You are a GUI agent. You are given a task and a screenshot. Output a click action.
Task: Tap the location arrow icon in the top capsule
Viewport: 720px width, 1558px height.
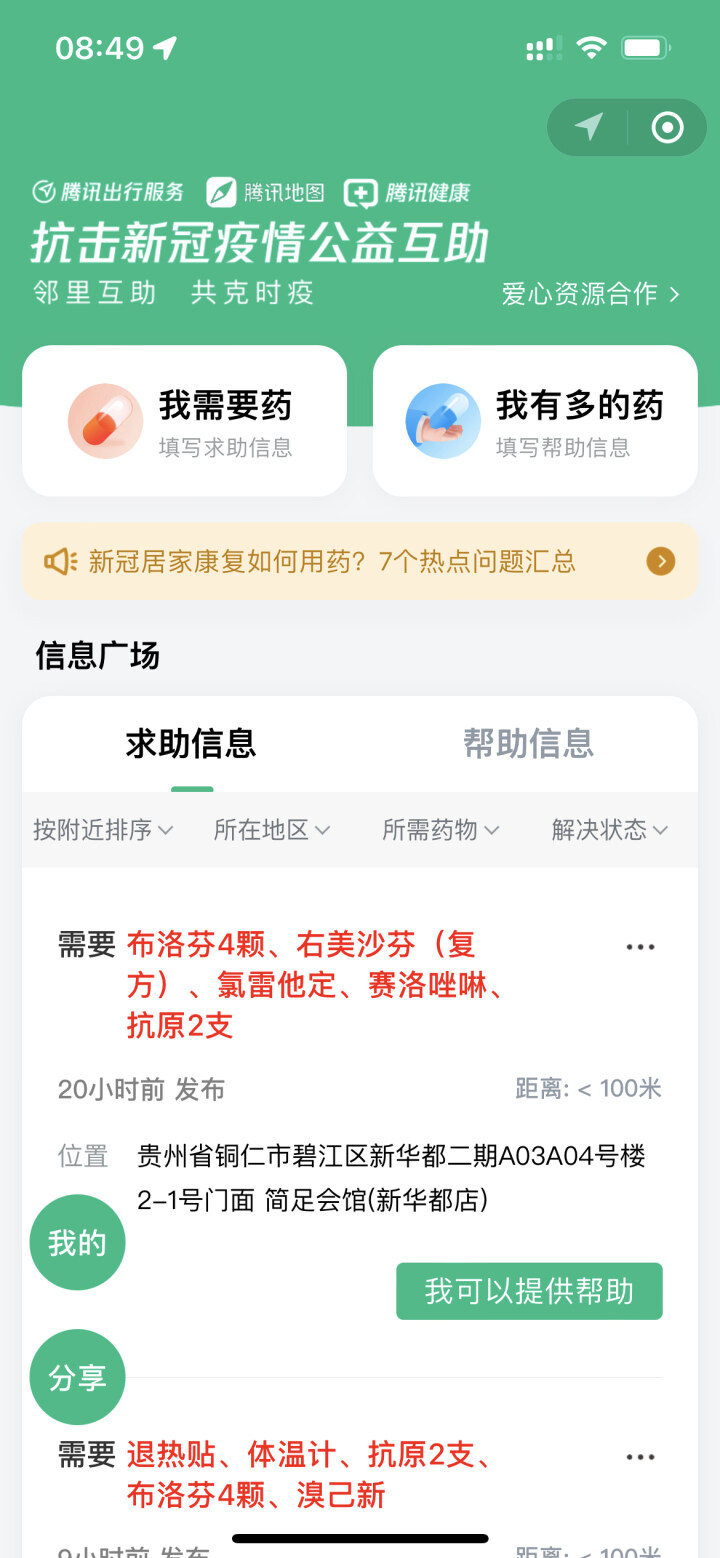pos(589,127)
